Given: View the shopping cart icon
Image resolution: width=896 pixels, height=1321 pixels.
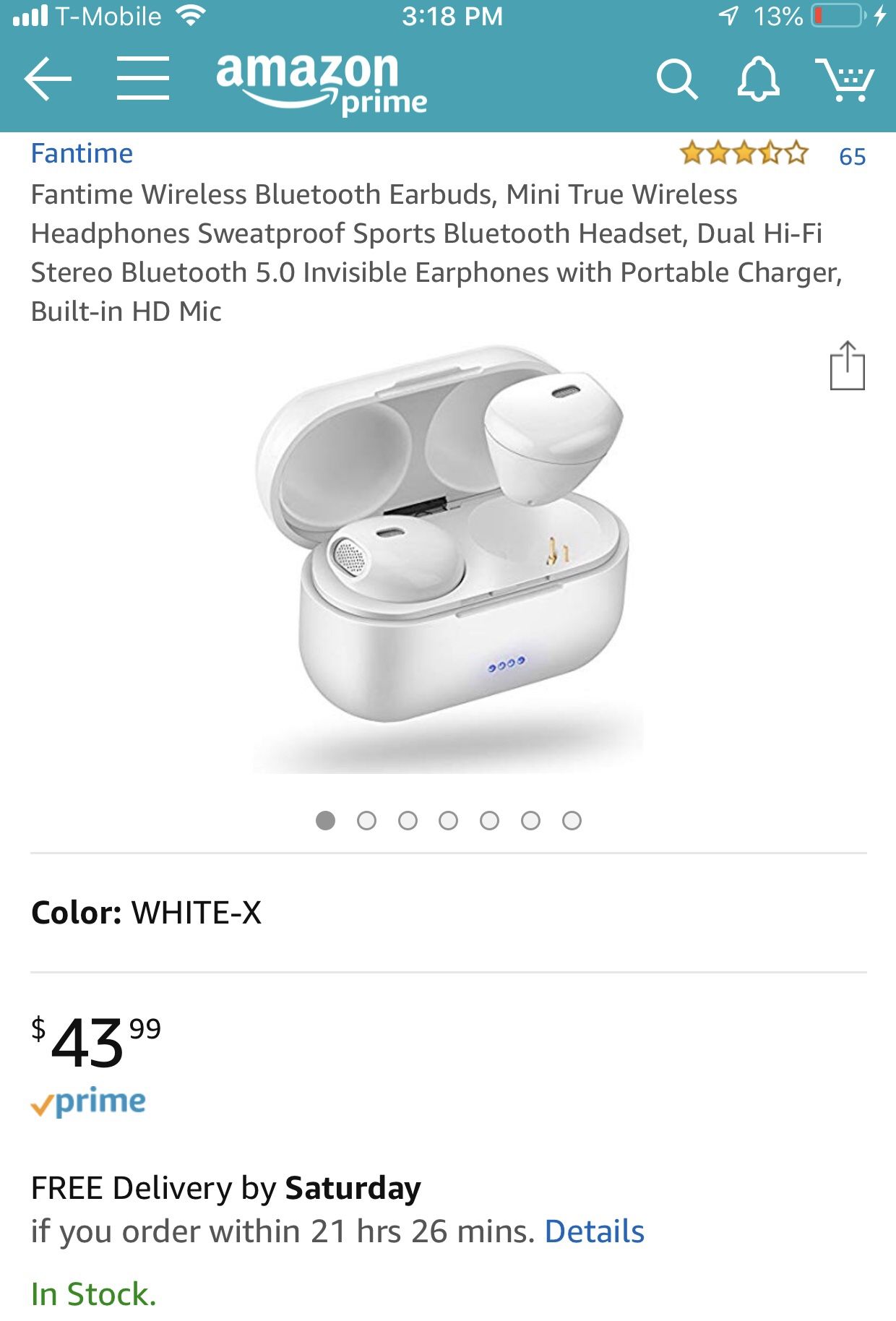Looking at the screenshot, I should click(x=849, y=79).
